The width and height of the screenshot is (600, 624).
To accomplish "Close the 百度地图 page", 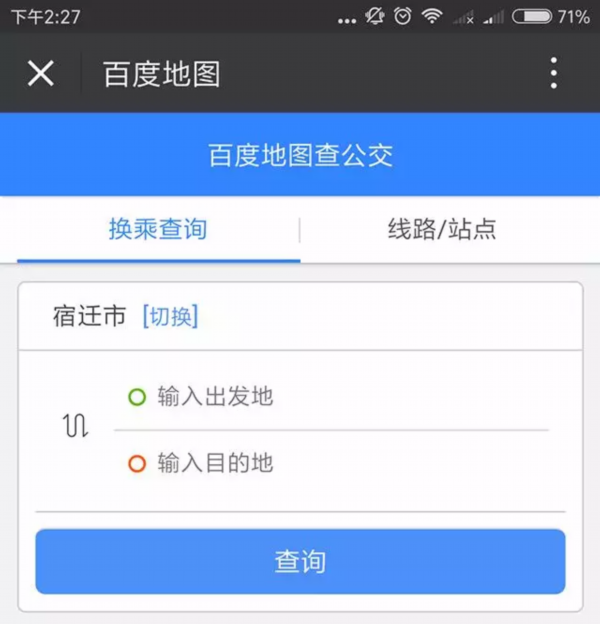I will (x=41, y=73).
